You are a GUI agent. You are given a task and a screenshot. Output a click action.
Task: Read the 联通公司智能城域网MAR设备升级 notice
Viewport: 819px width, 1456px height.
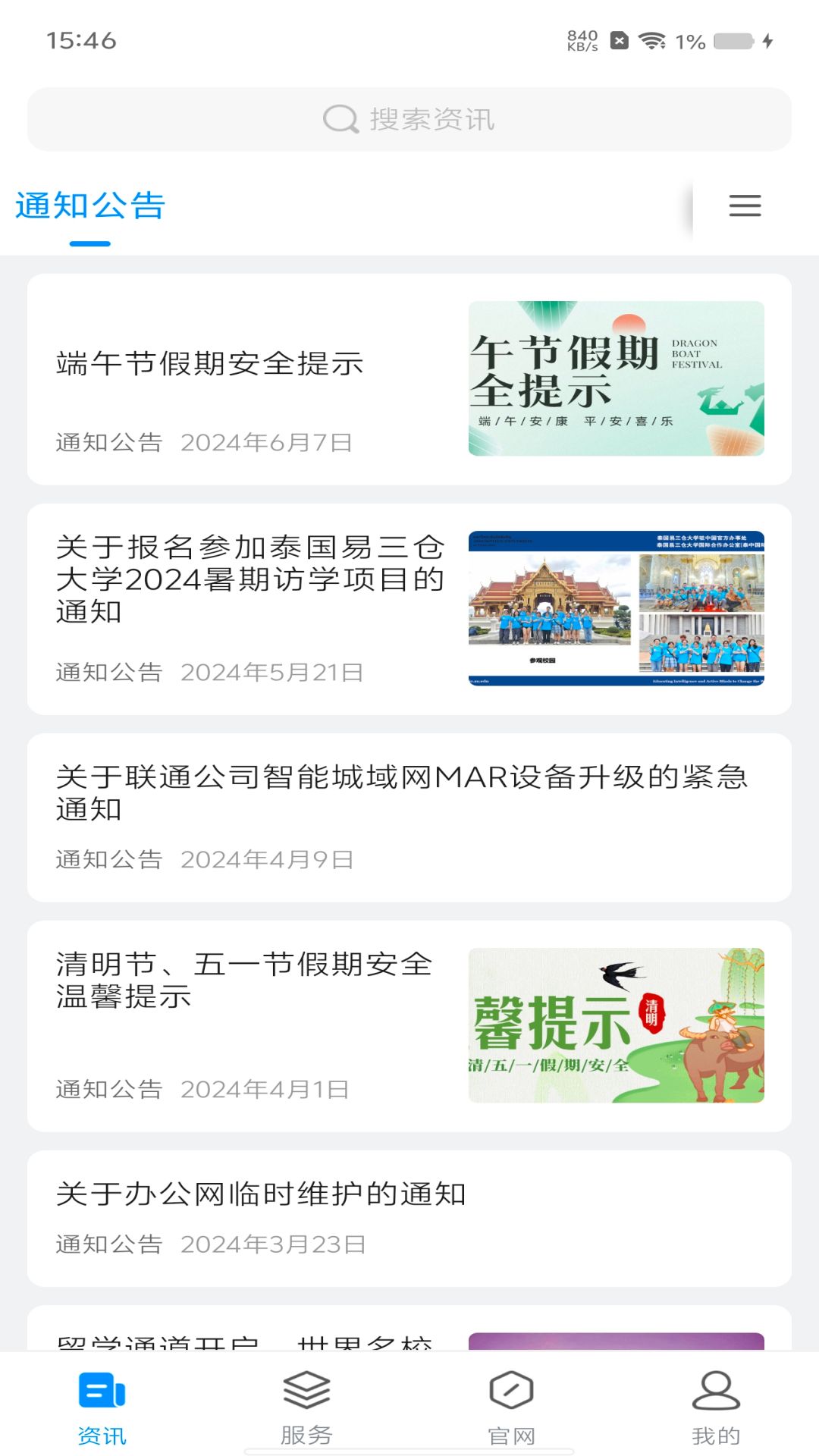pos(409,817)
